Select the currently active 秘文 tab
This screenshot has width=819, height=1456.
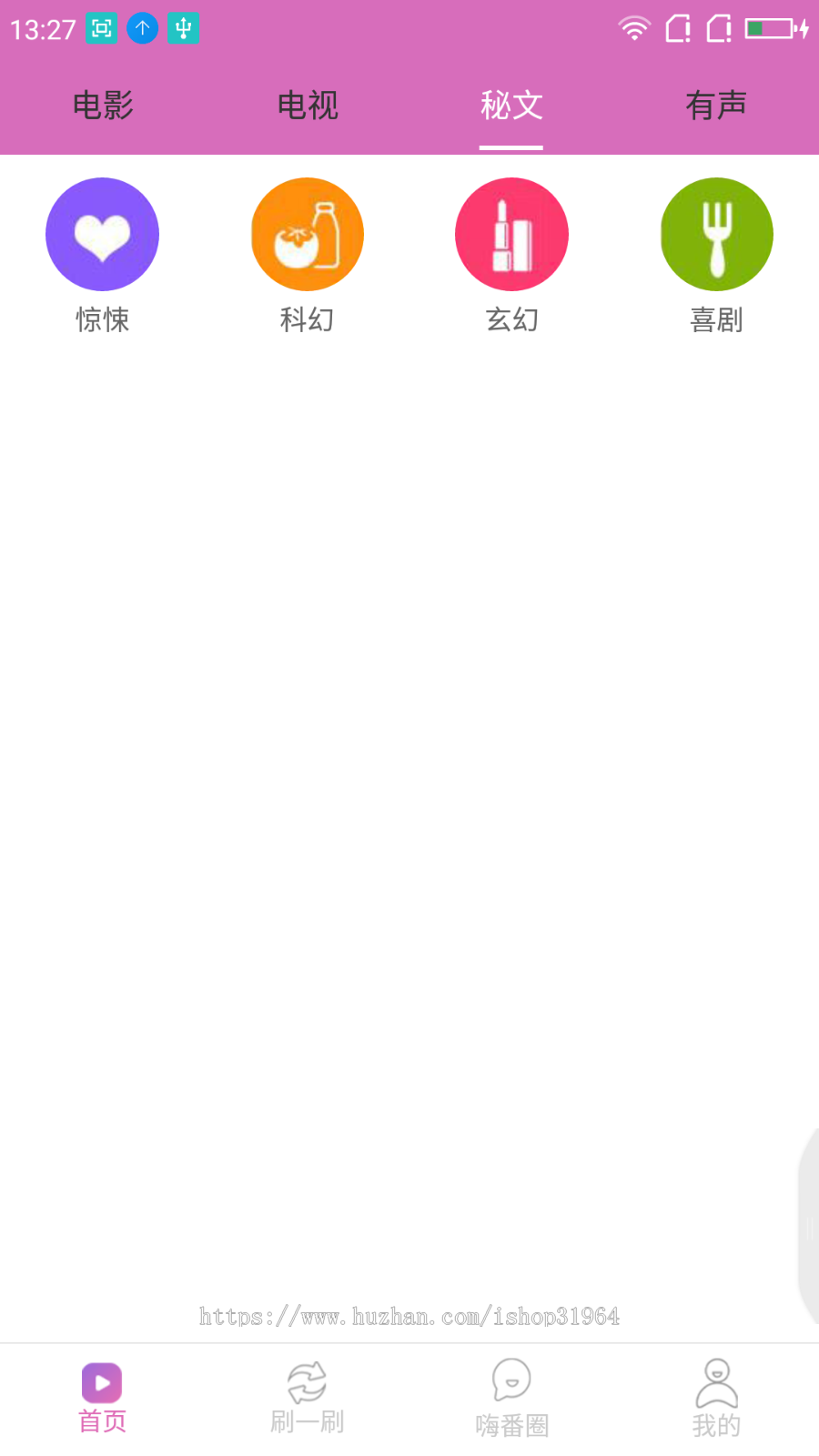[x=511, y=106]
